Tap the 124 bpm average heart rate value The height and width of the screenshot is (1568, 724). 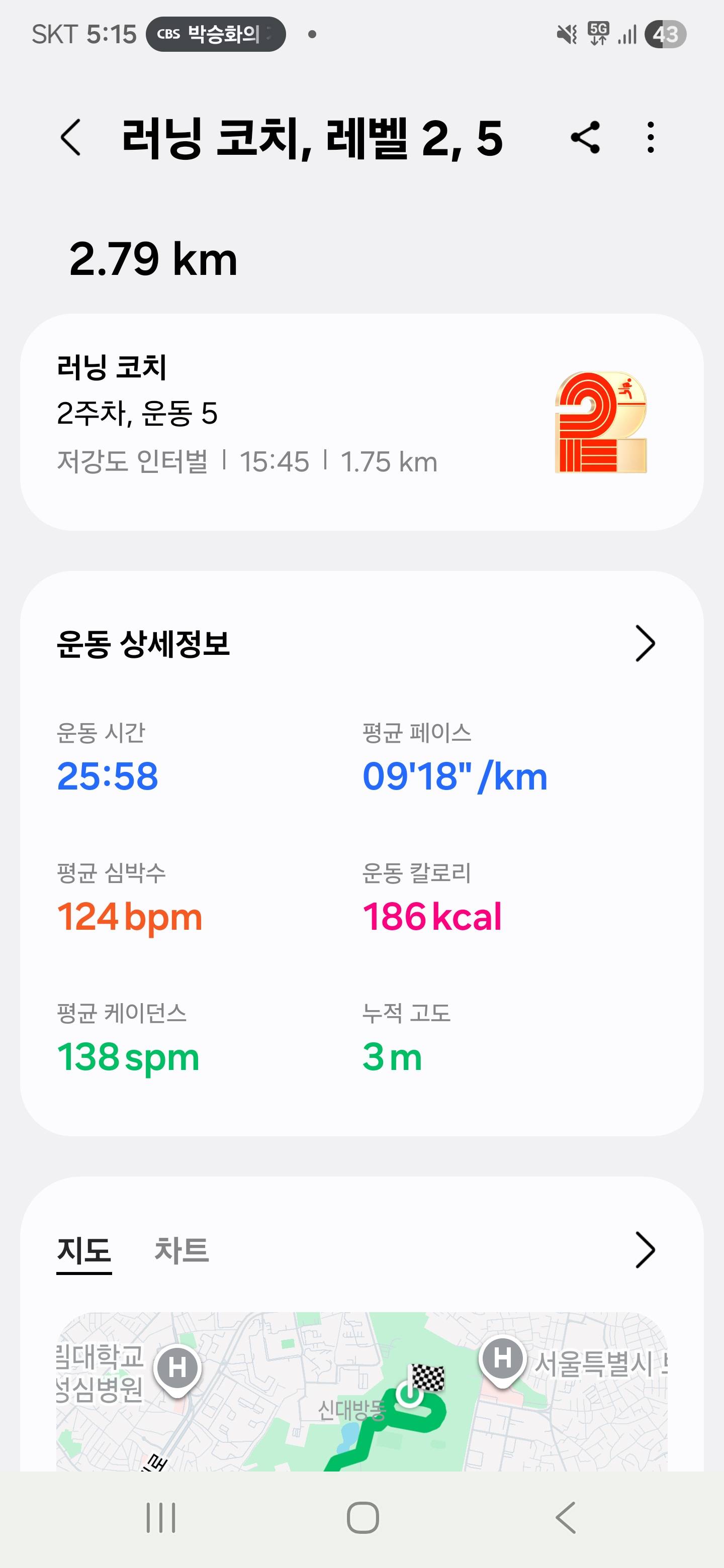(x=130, y=916)
